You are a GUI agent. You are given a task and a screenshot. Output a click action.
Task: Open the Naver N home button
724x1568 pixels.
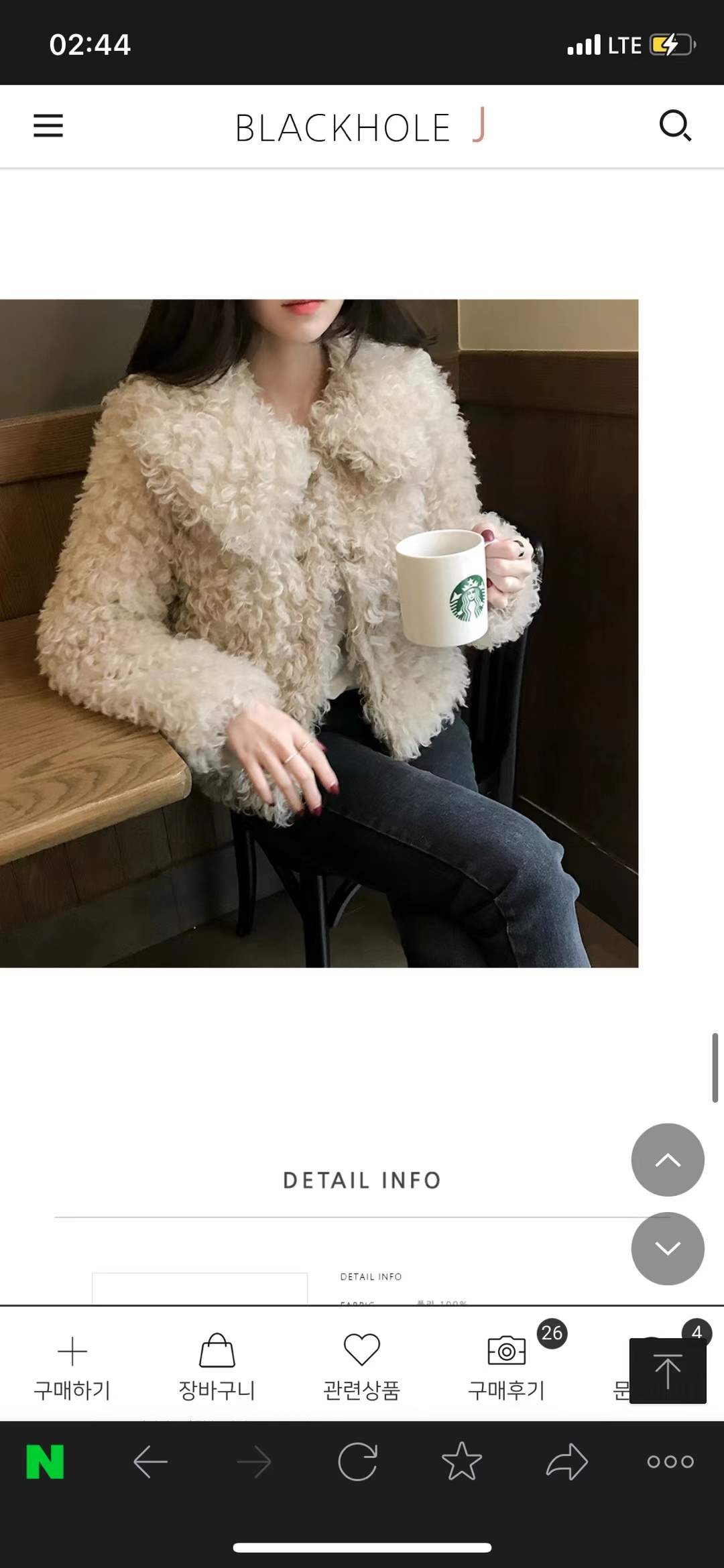[45, 1462]
